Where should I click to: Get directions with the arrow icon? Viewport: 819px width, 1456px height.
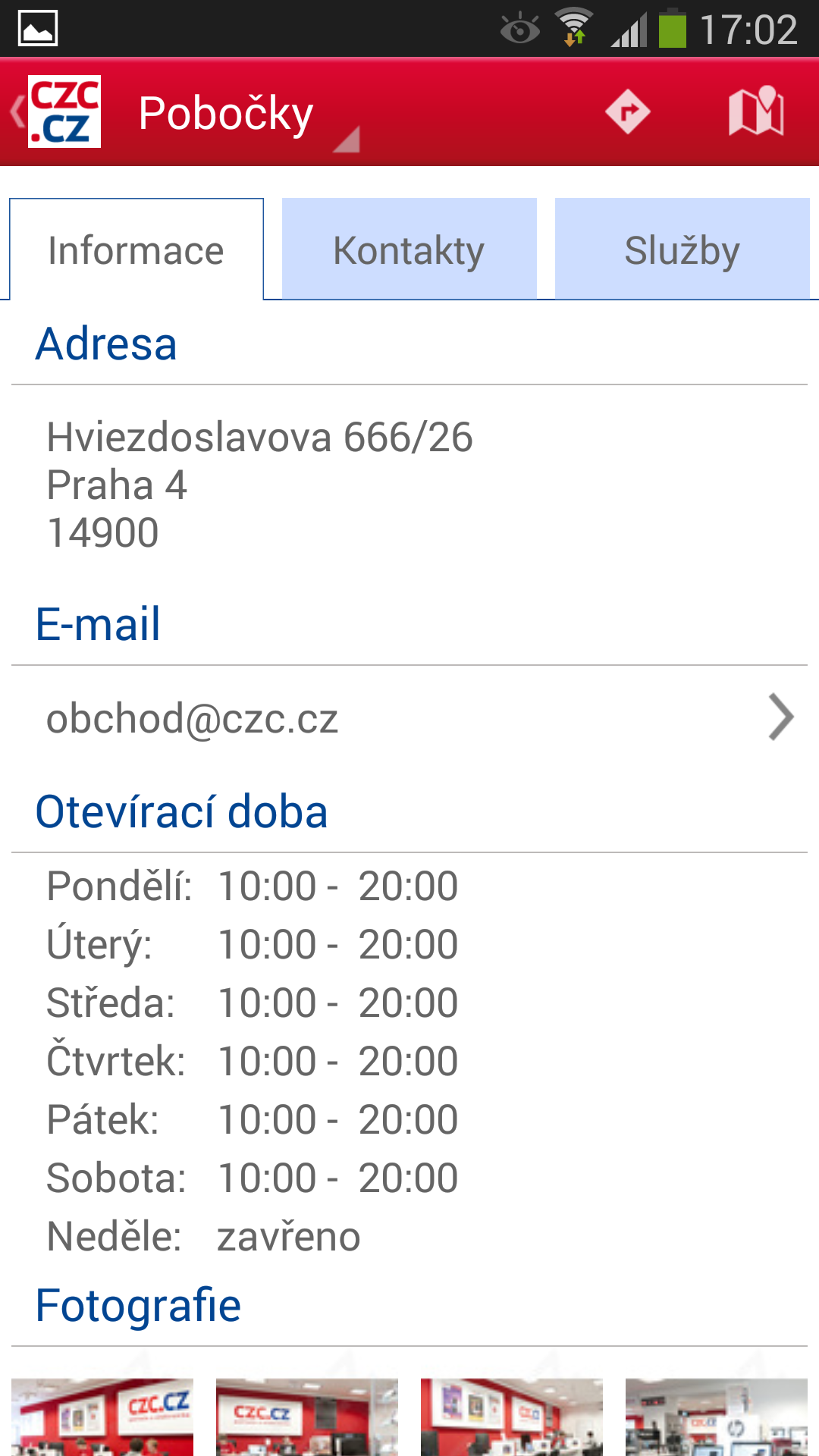click(627, 112)
